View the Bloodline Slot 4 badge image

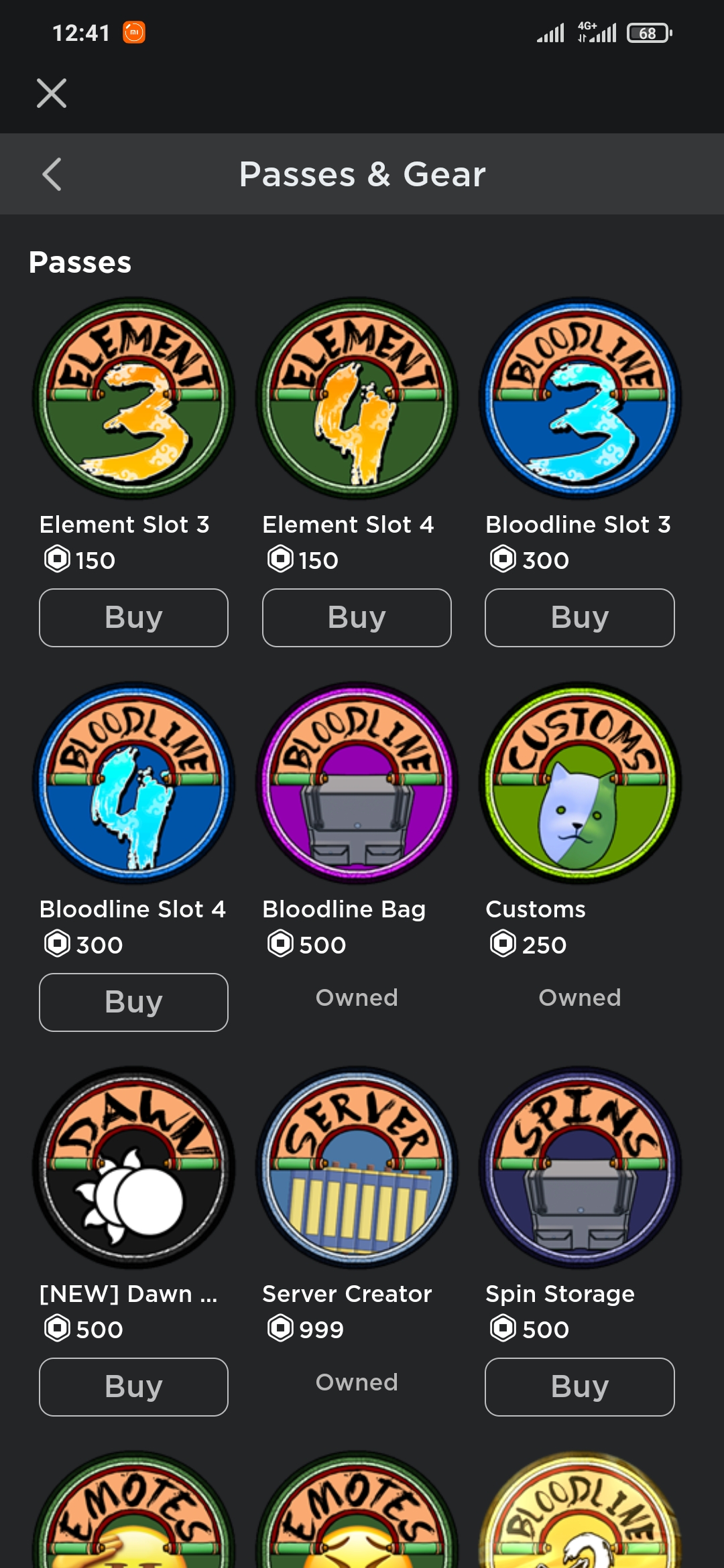133,783
